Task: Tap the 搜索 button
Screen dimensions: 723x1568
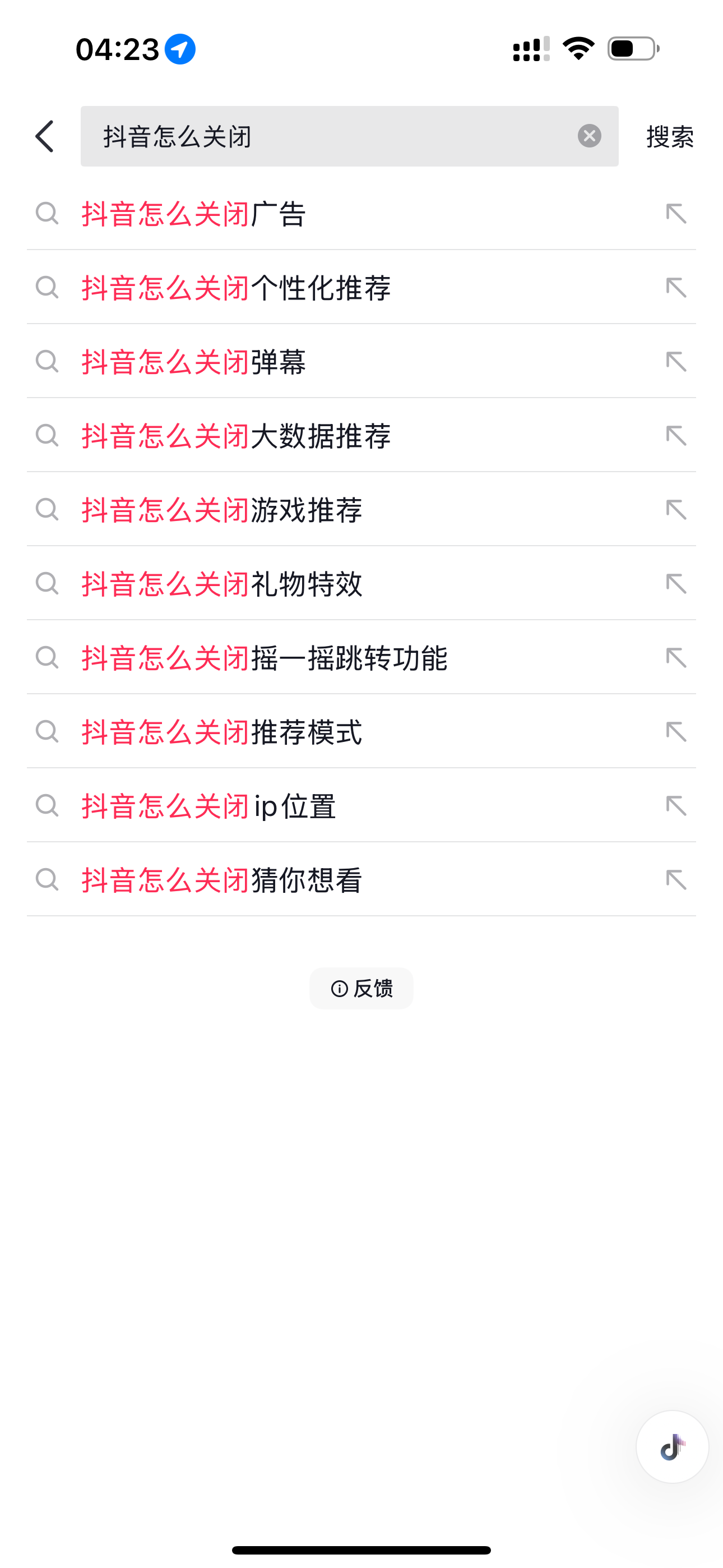Action: [669, 136]
